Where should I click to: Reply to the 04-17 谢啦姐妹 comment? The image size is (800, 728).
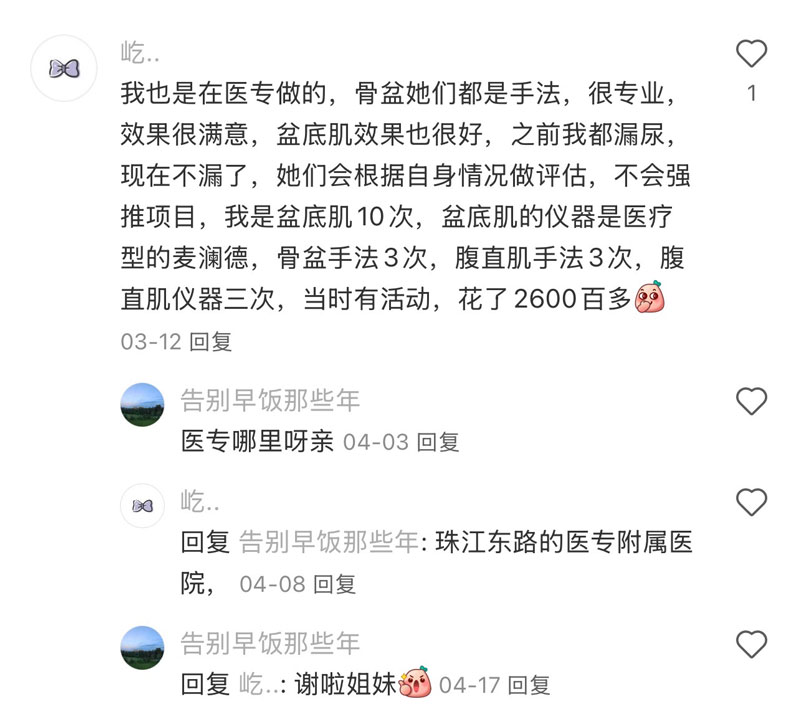coord(529,685)
